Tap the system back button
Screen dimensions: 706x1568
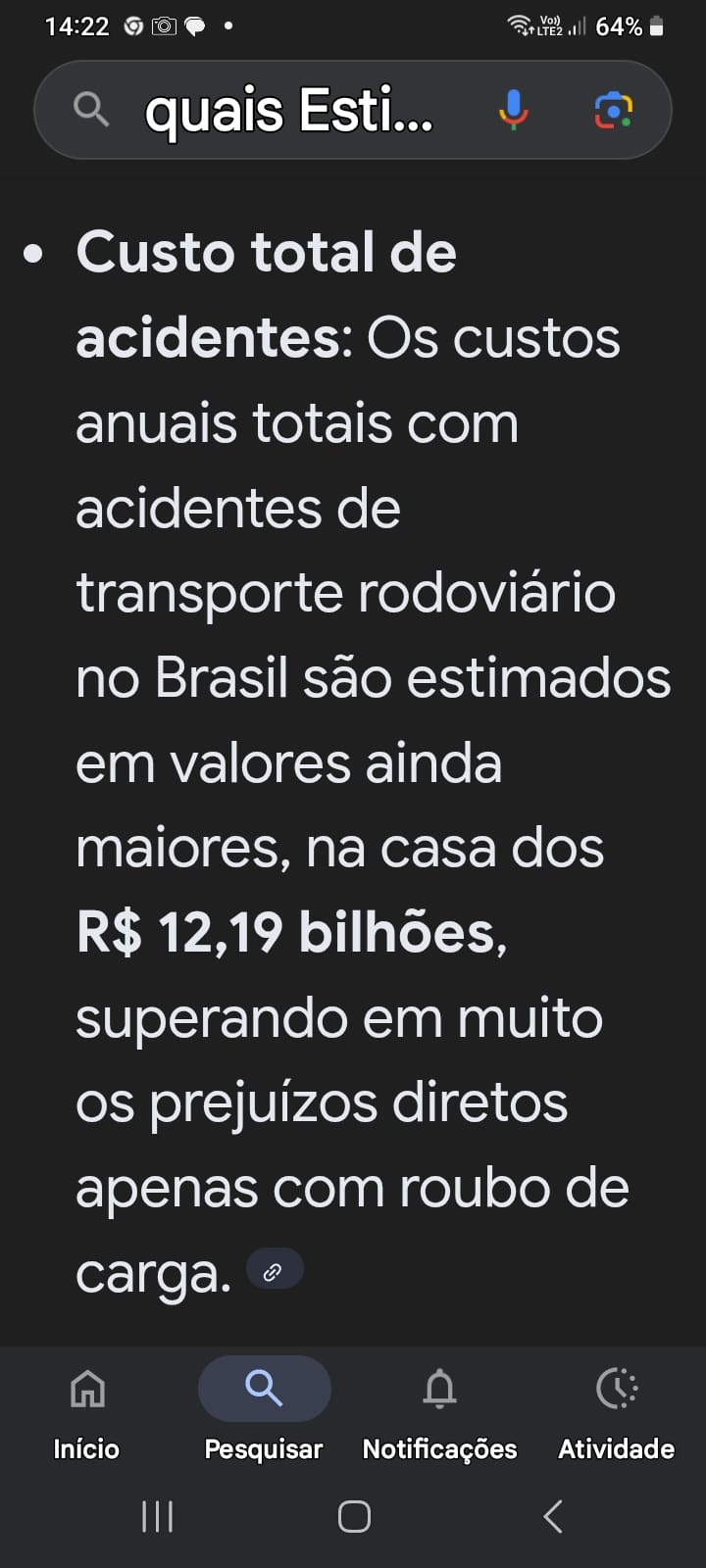coord(552,1516)
